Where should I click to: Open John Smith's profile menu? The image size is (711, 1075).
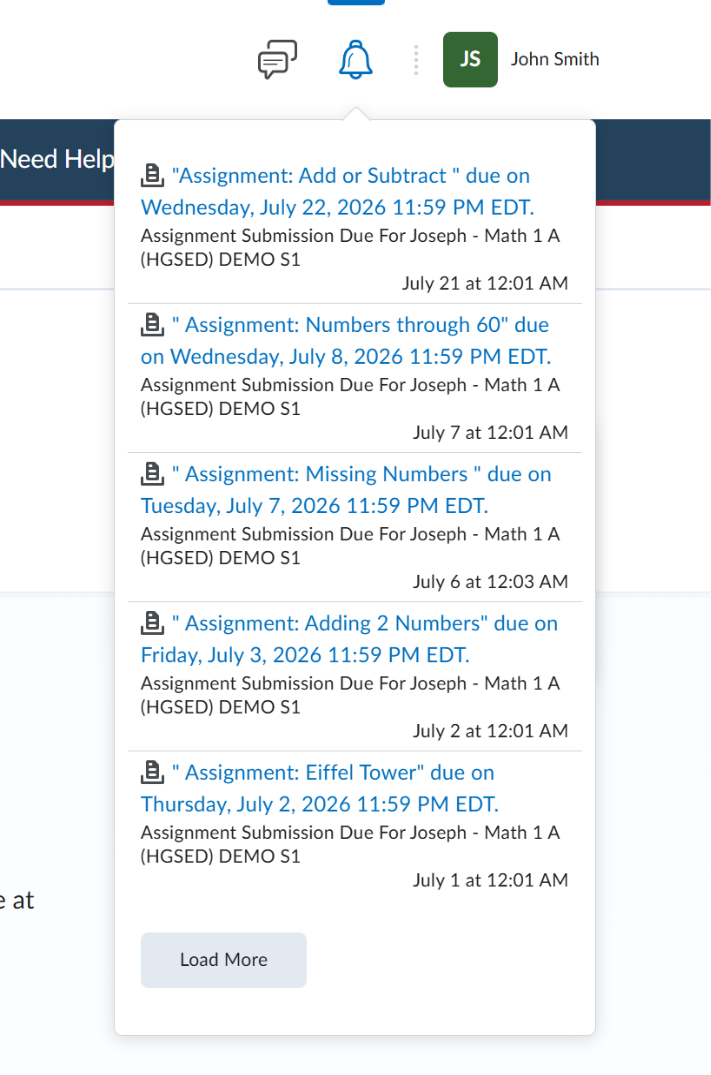[521, 60]
